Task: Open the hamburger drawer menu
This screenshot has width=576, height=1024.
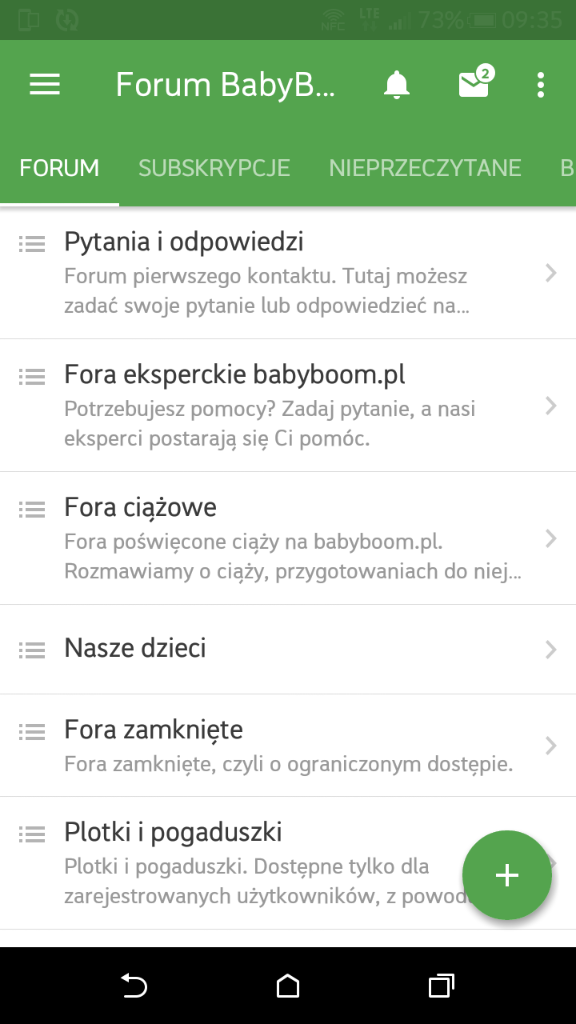Action: 45,85
